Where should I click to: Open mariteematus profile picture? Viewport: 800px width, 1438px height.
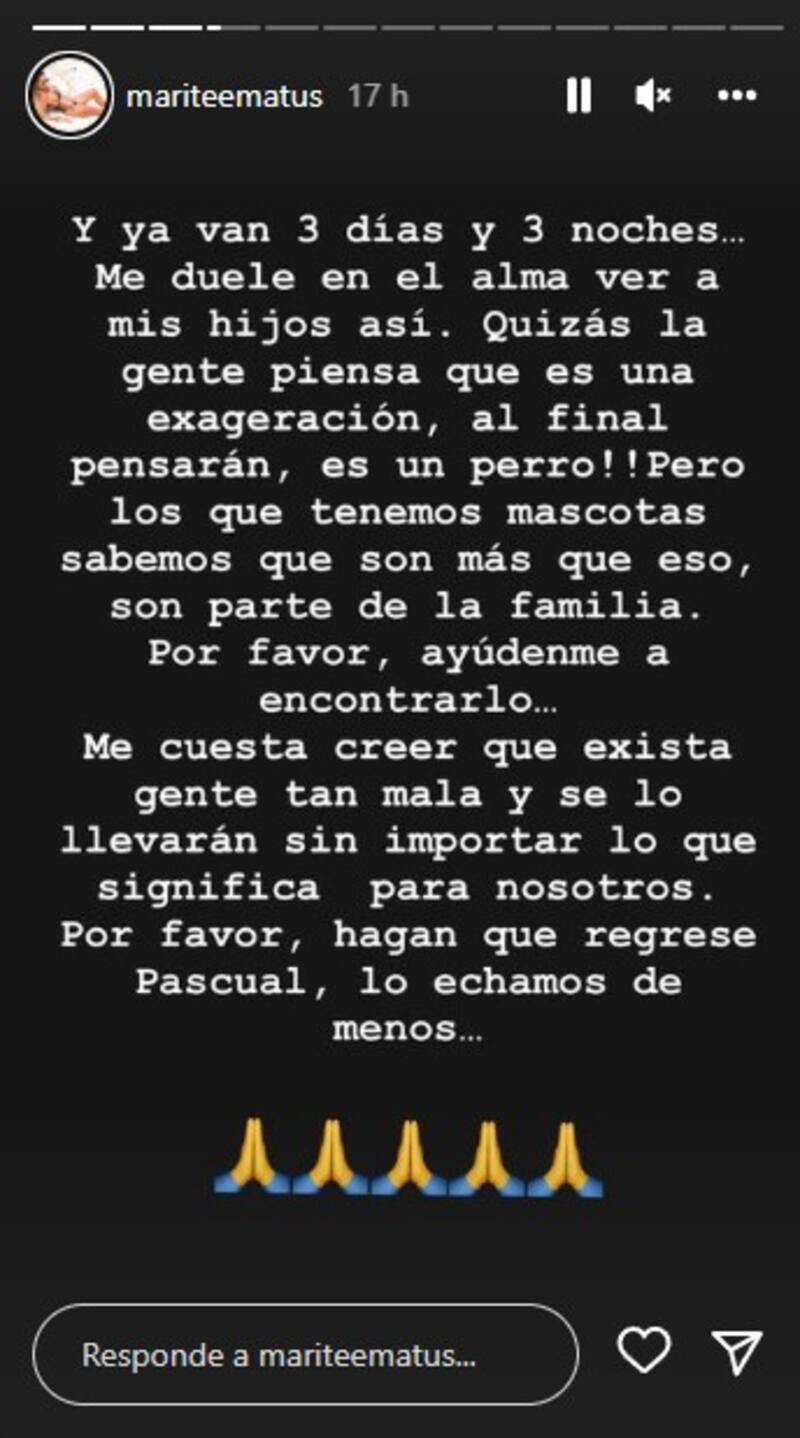pos(69,95)
